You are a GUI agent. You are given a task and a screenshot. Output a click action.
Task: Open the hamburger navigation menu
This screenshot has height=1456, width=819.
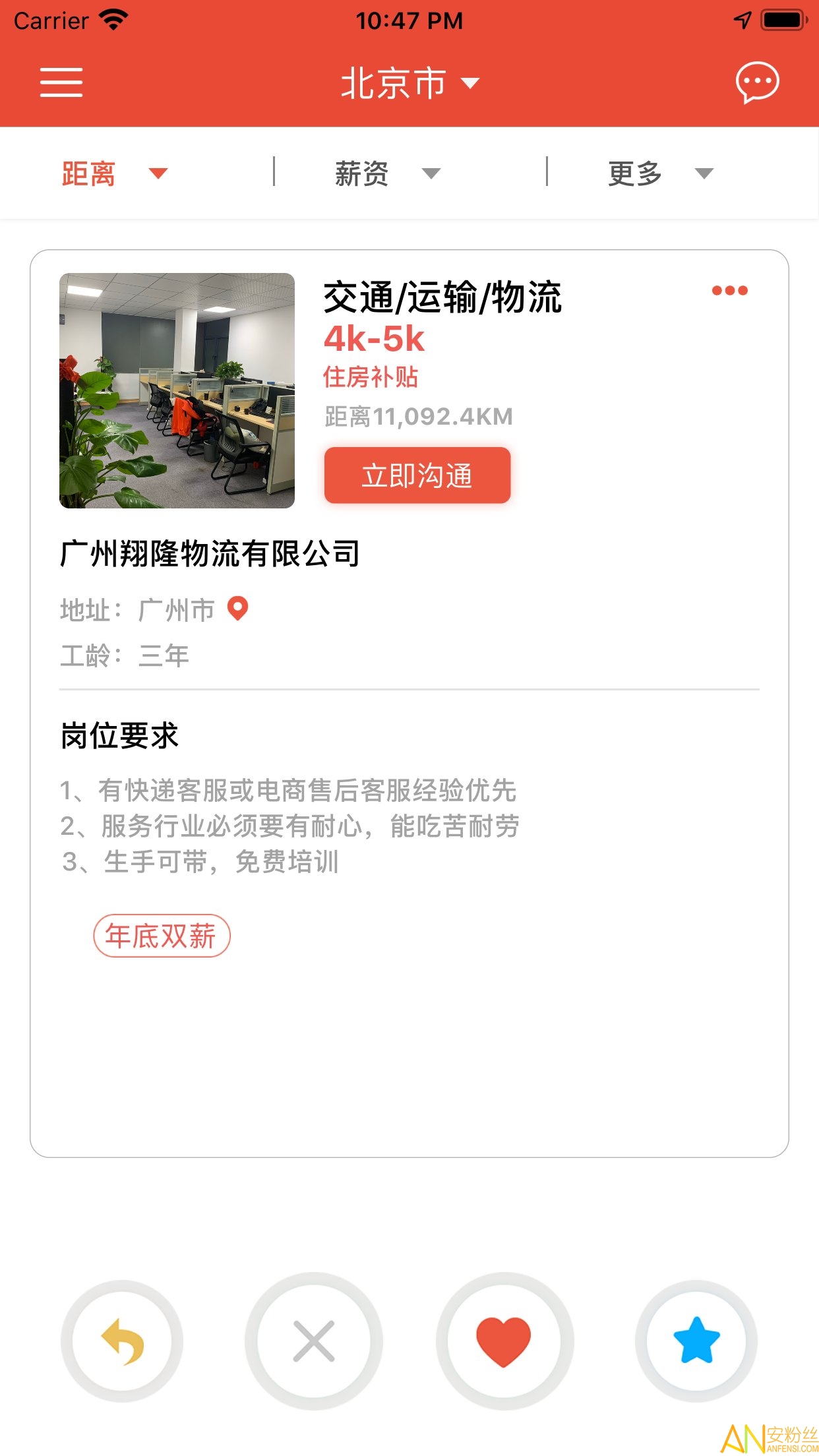click(61, 83)
